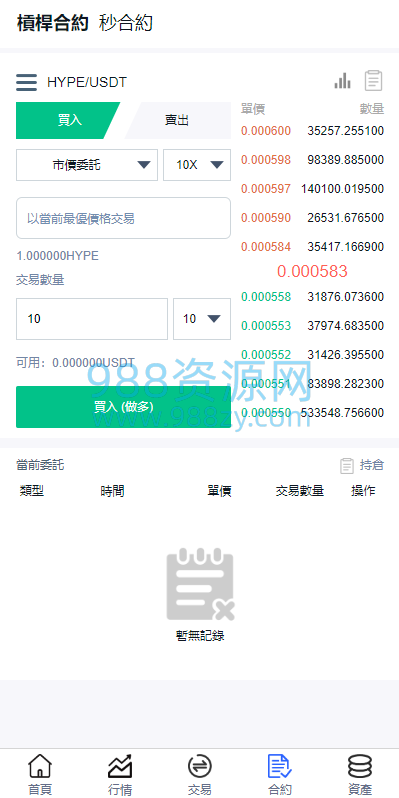
Task: Select the 0.000558 buy order price
Action: 266,296
